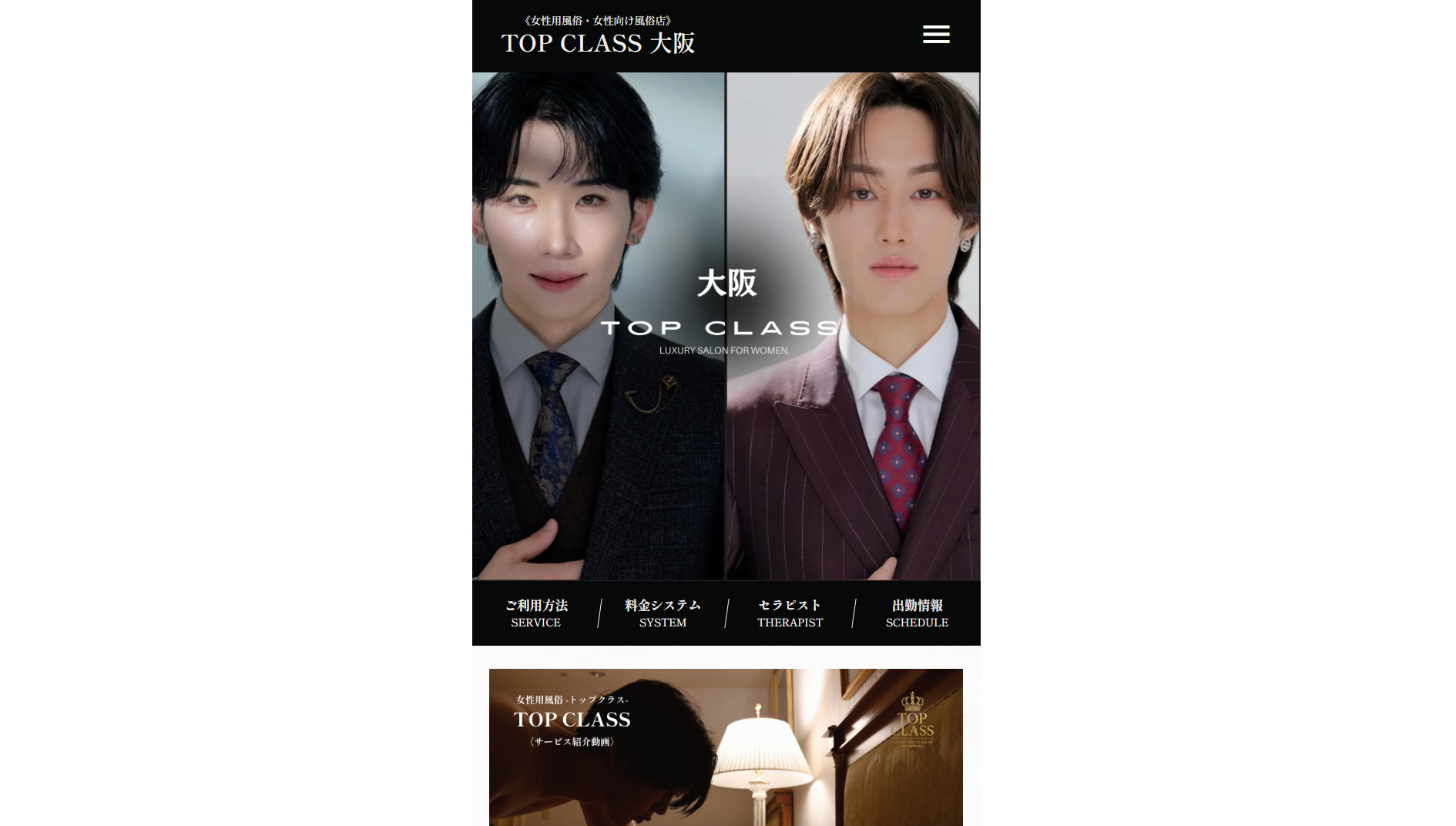The height and width of the screenshot is (826, 1456).
Task: Open the service introduction video banner
Action: click(726, 747)
